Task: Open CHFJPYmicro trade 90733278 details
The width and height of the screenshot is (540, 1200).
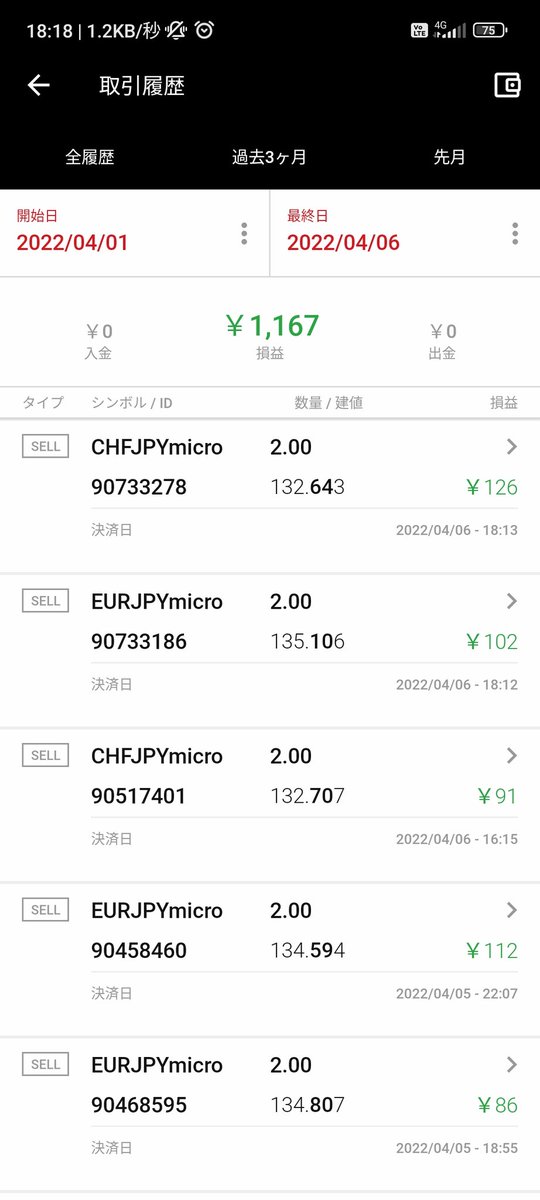Action: 270,496
